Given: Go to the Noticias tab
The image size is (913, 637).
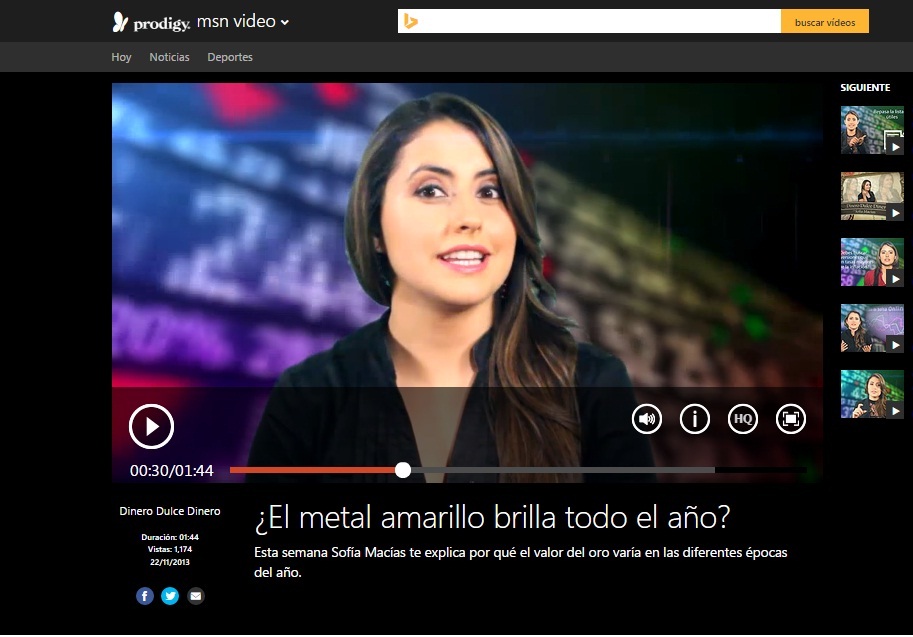Looking at the screenshot, I should pos(169,57).
